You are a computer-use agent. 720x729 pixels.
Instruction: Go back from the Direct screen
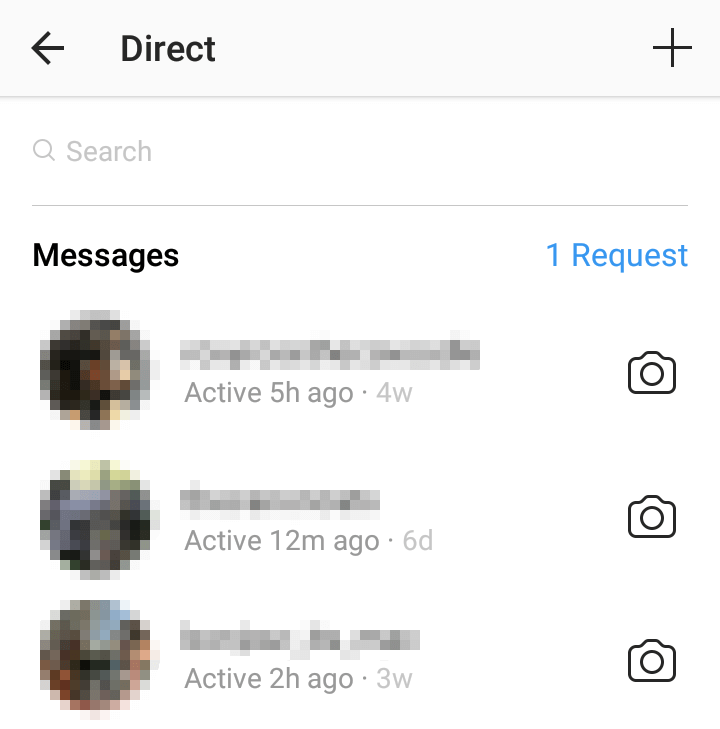48,48
